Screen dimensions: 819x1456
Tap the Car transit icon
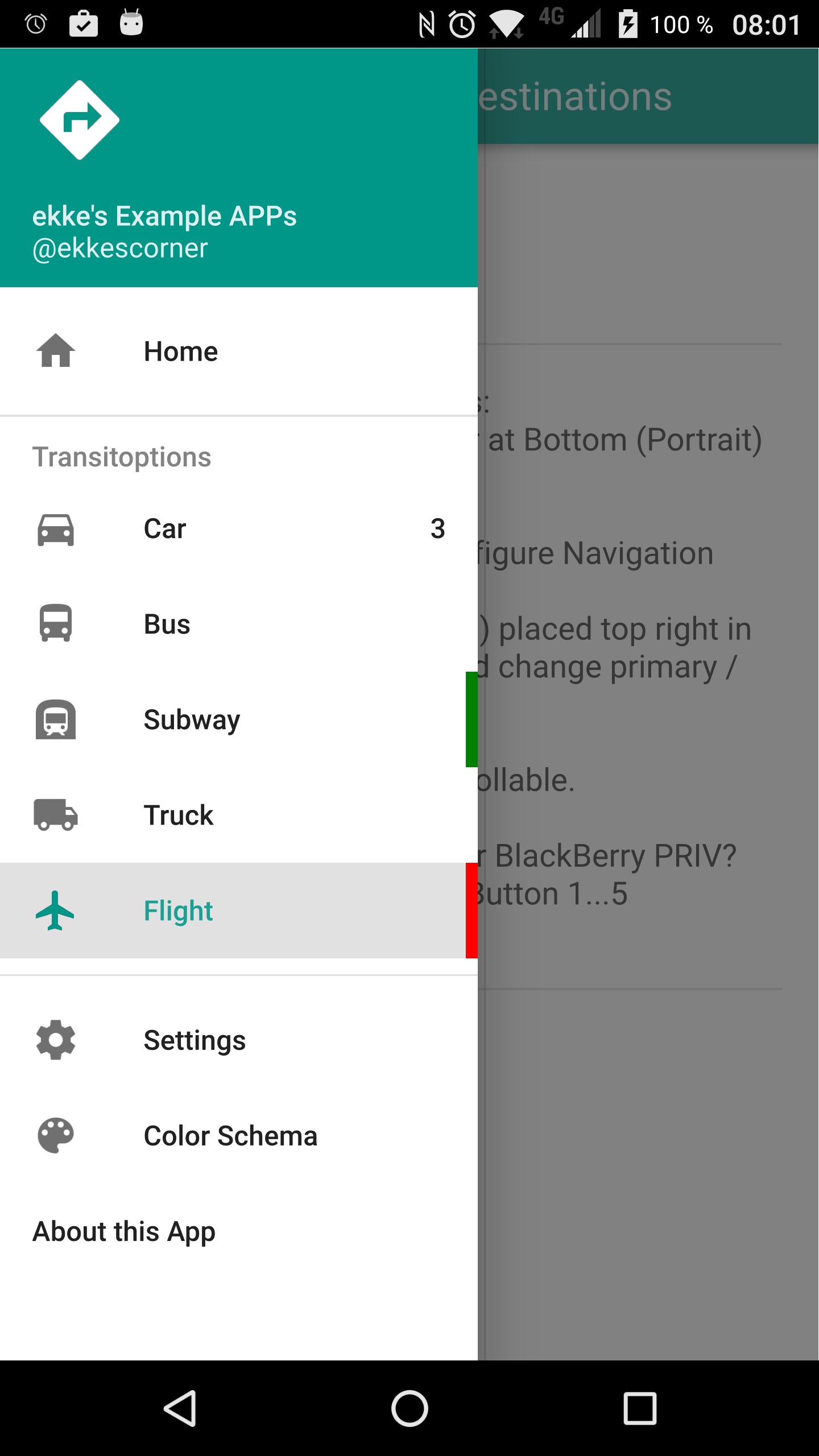tap(55, 529)
